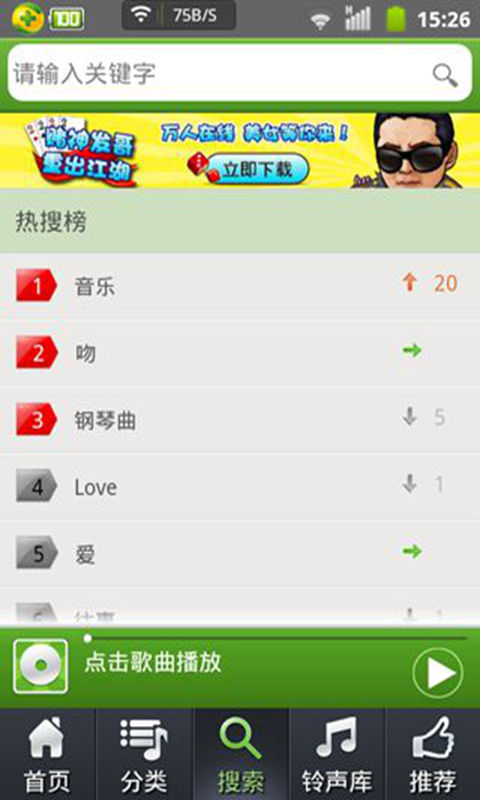Play the song with the play button
The height and width of the screenshot is (800, 480).
point(438,673)
